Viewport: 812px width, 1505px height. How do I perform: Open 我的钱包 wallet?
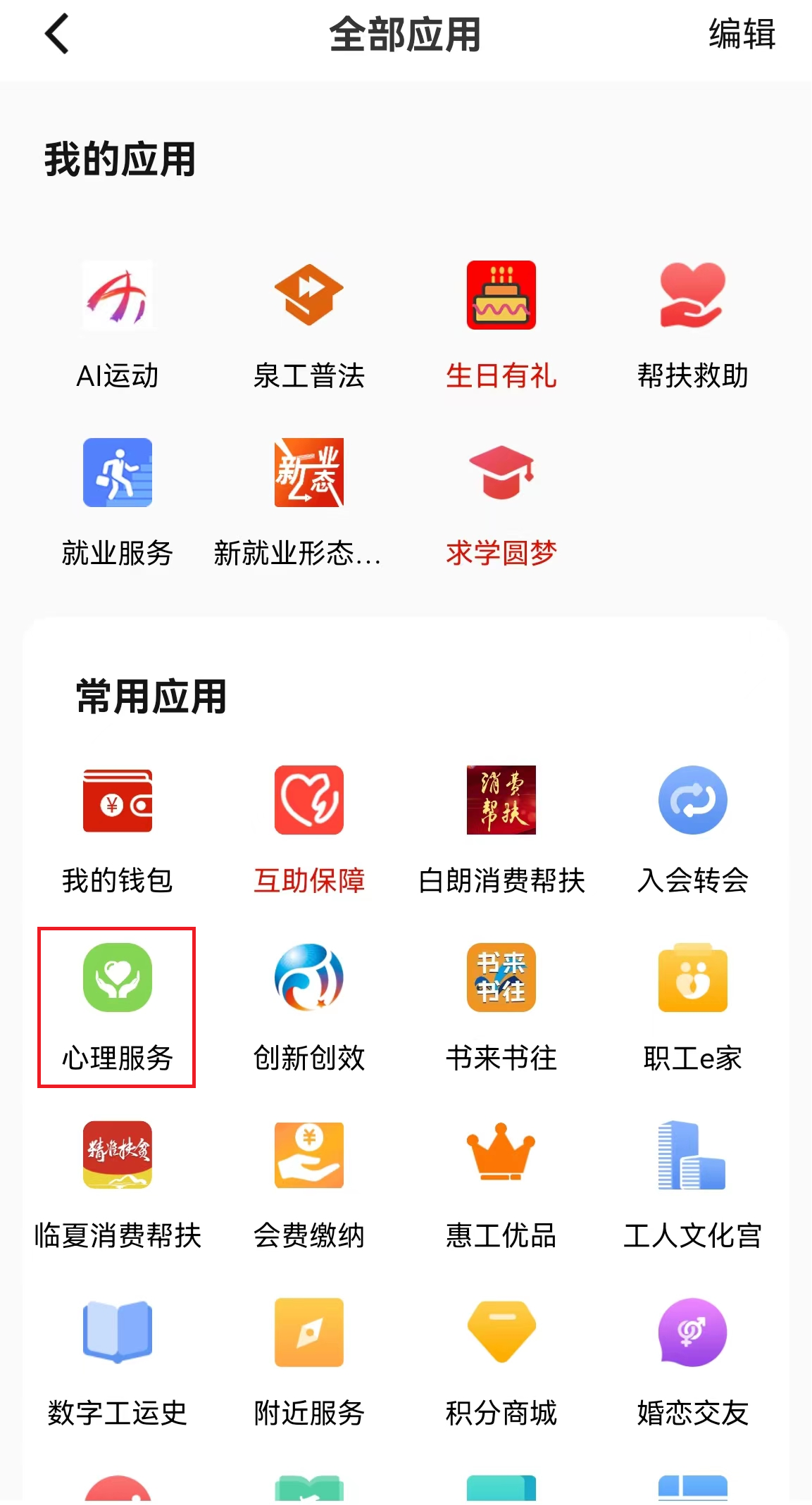tap(118, 801)
